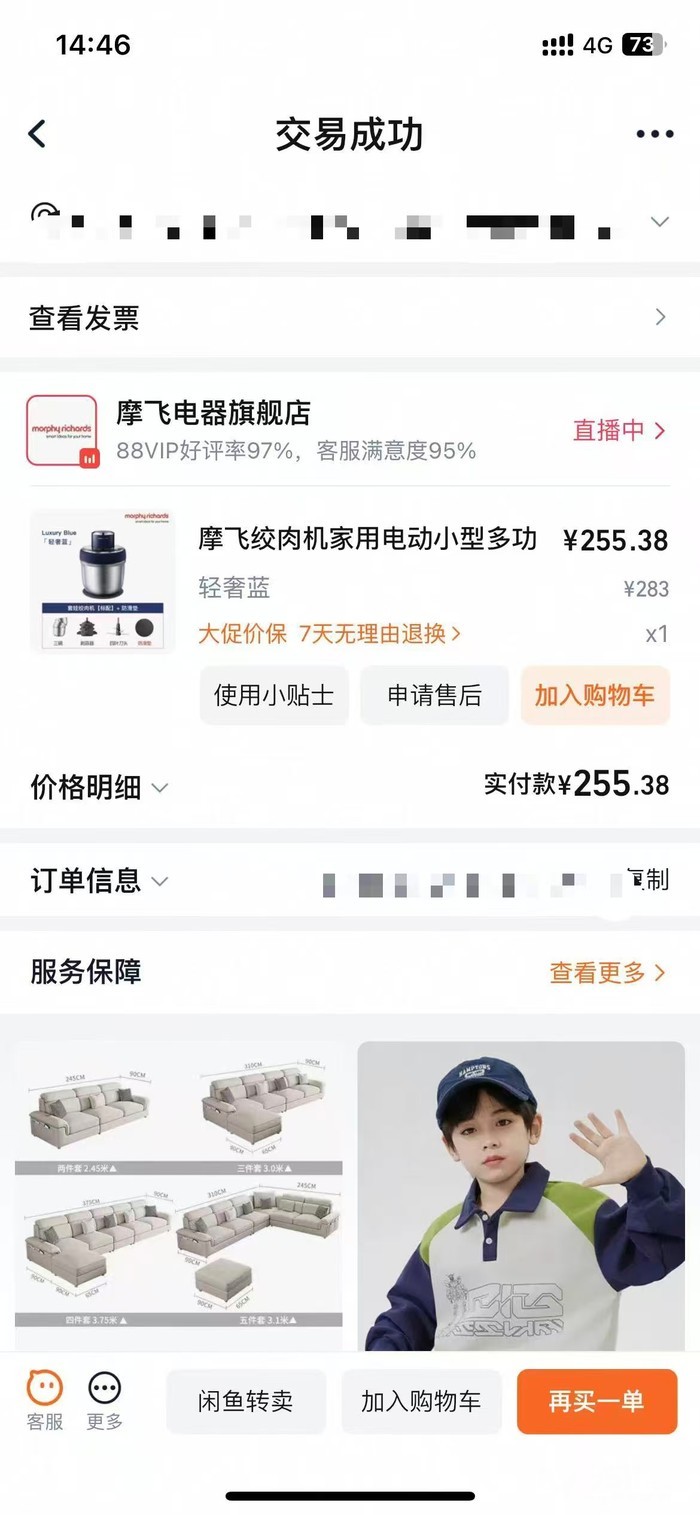700x1515 pixels.
Task: Expand the blurred shipping address section
Action: [x=659, y=221]
